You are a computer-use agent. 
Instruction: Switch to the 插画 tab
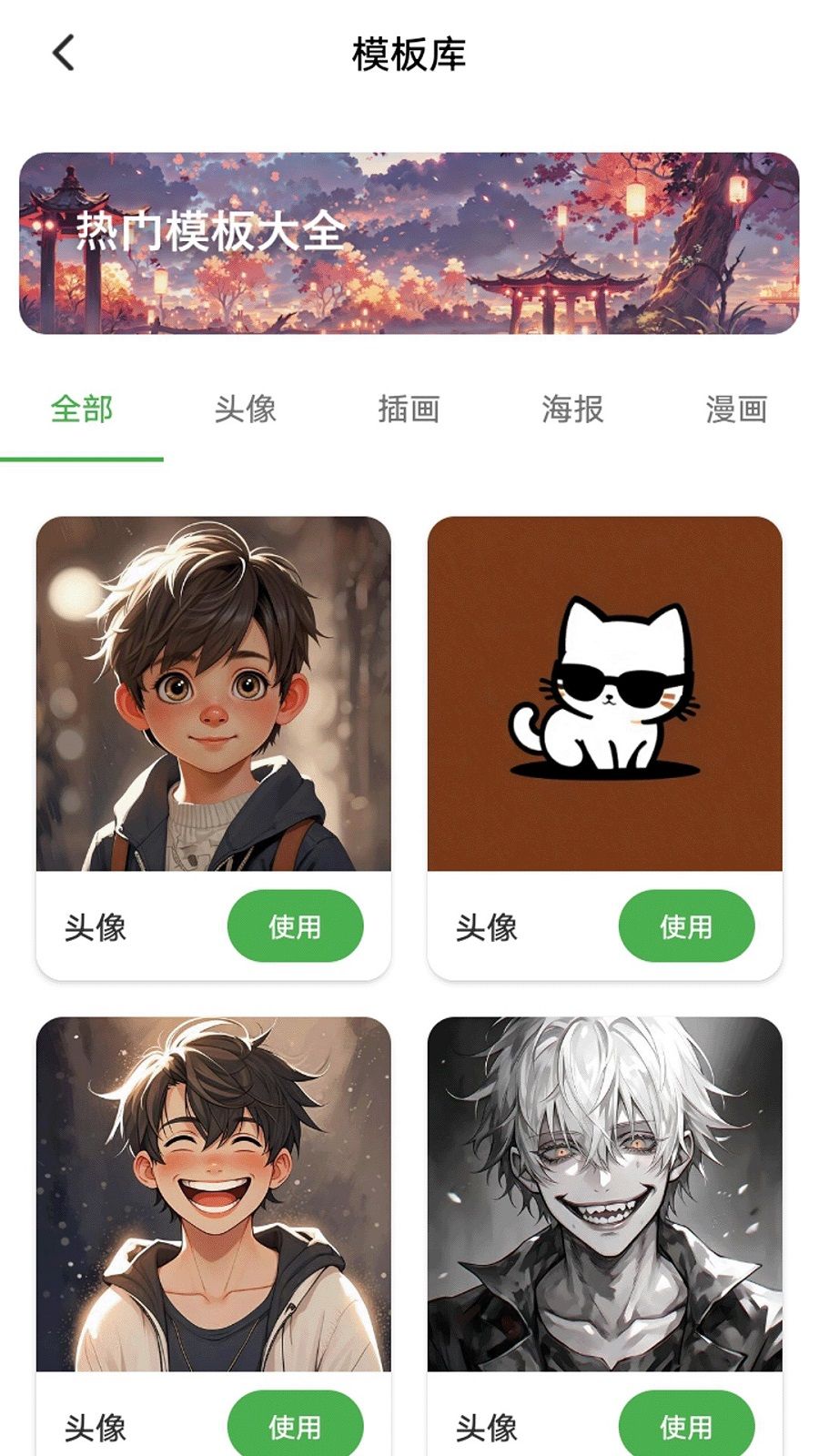click(409, 409)
